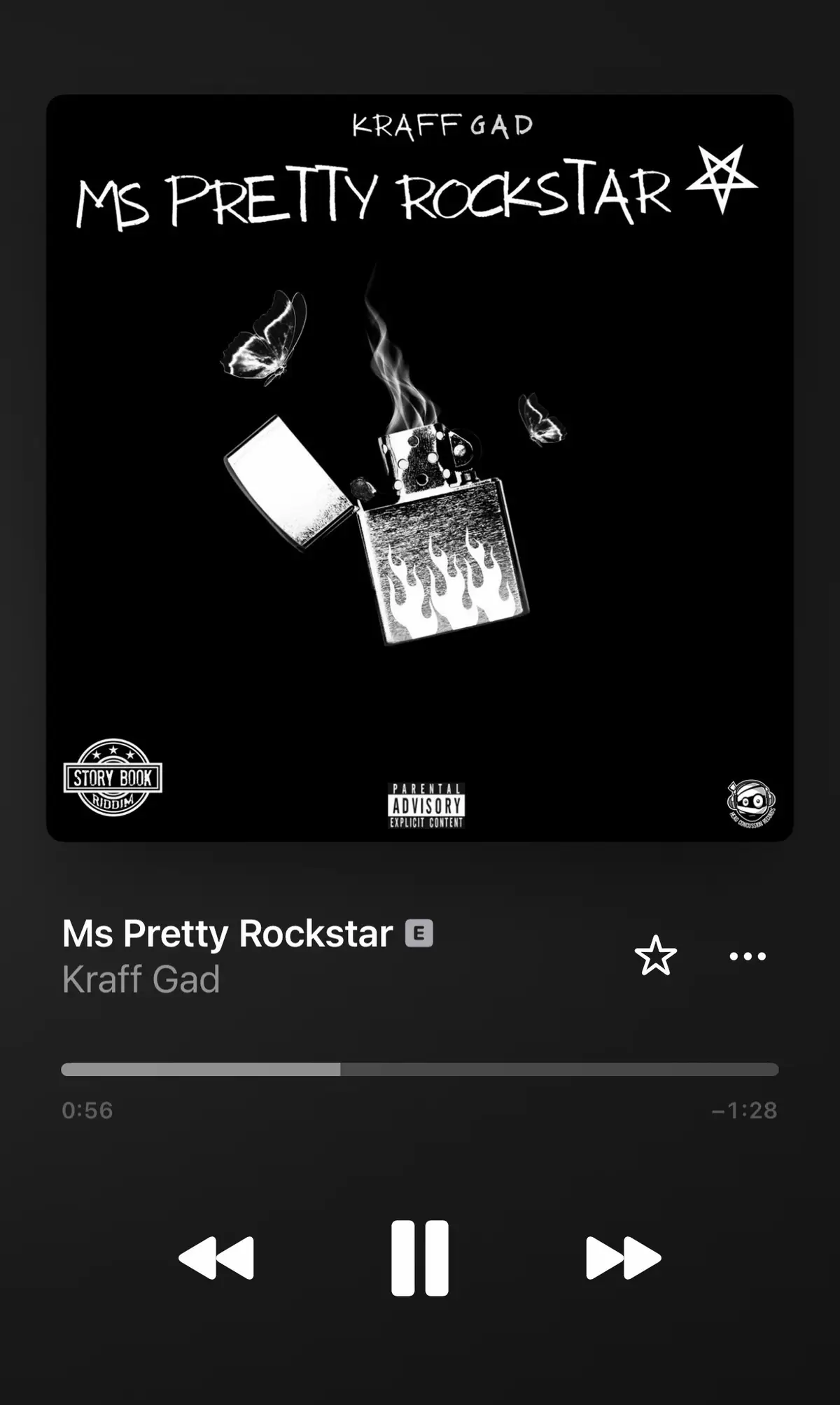Image resolution: width=840 pixels, height=1405 pixels.
Task: Favorite Ms Pretty Rockstar with the star
Action: pyautogui.click(x=655, y=956)
